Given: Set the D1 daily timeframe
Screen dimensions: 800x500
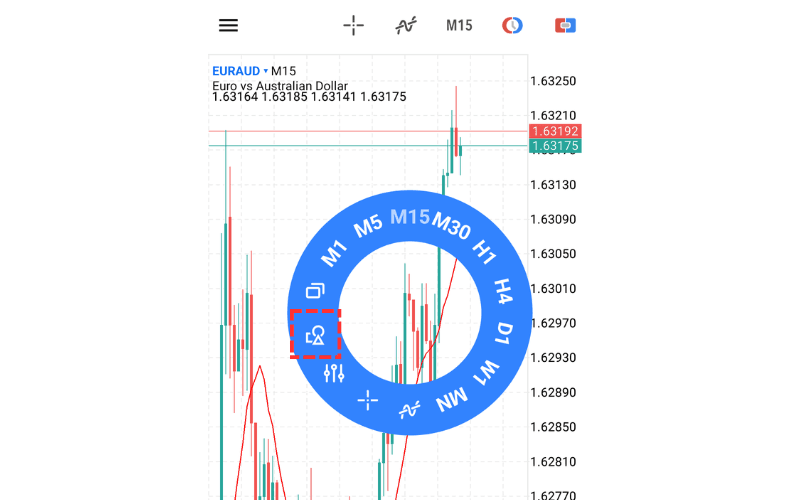Looking at the screenshot, I should [505, 333].
